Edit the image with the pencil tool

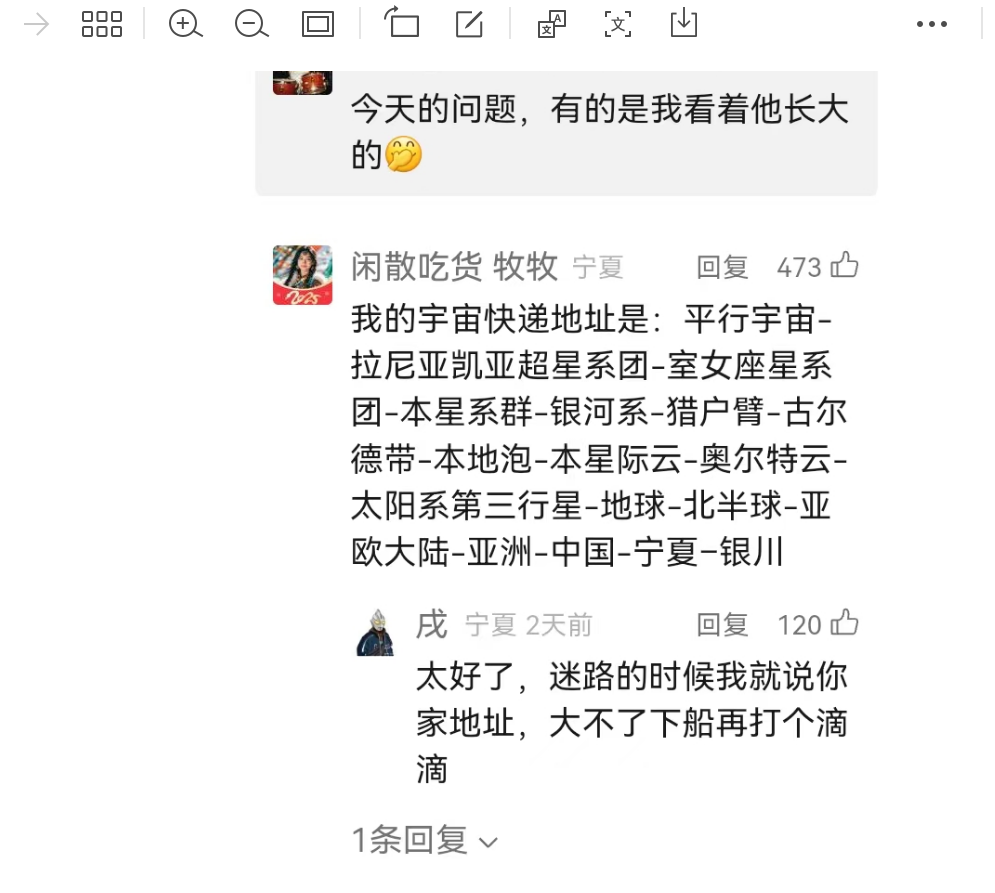pos(469,24)
